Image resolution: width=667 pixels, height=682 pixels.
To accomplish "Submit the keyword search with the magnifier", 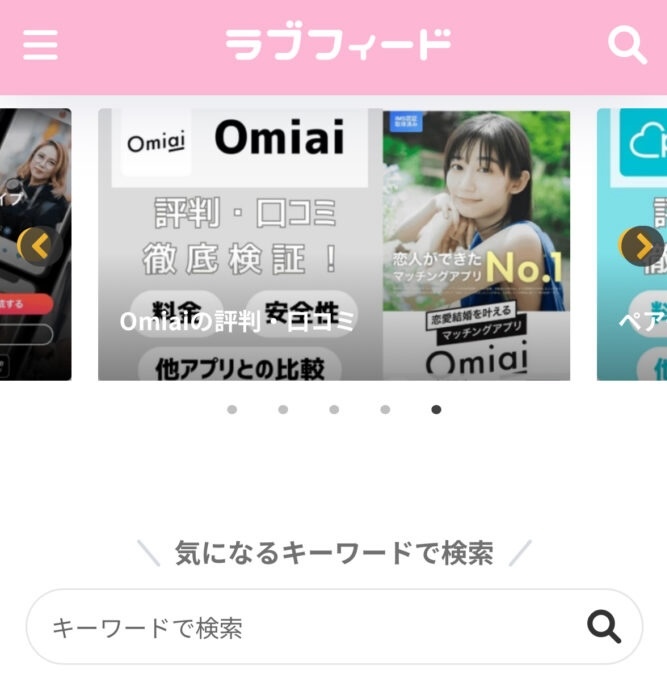I will pos(603,627).
